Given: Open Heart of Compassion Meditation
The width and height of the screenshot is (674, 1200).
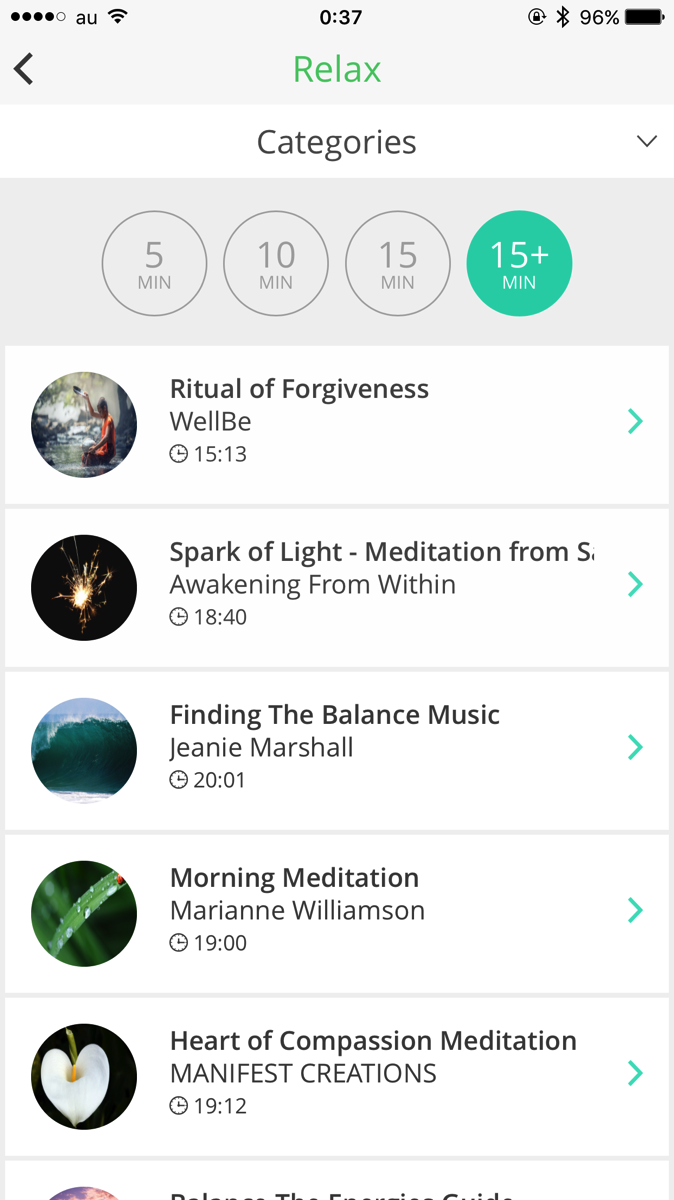Looking at the screenshot, I should click(337, 1077).
